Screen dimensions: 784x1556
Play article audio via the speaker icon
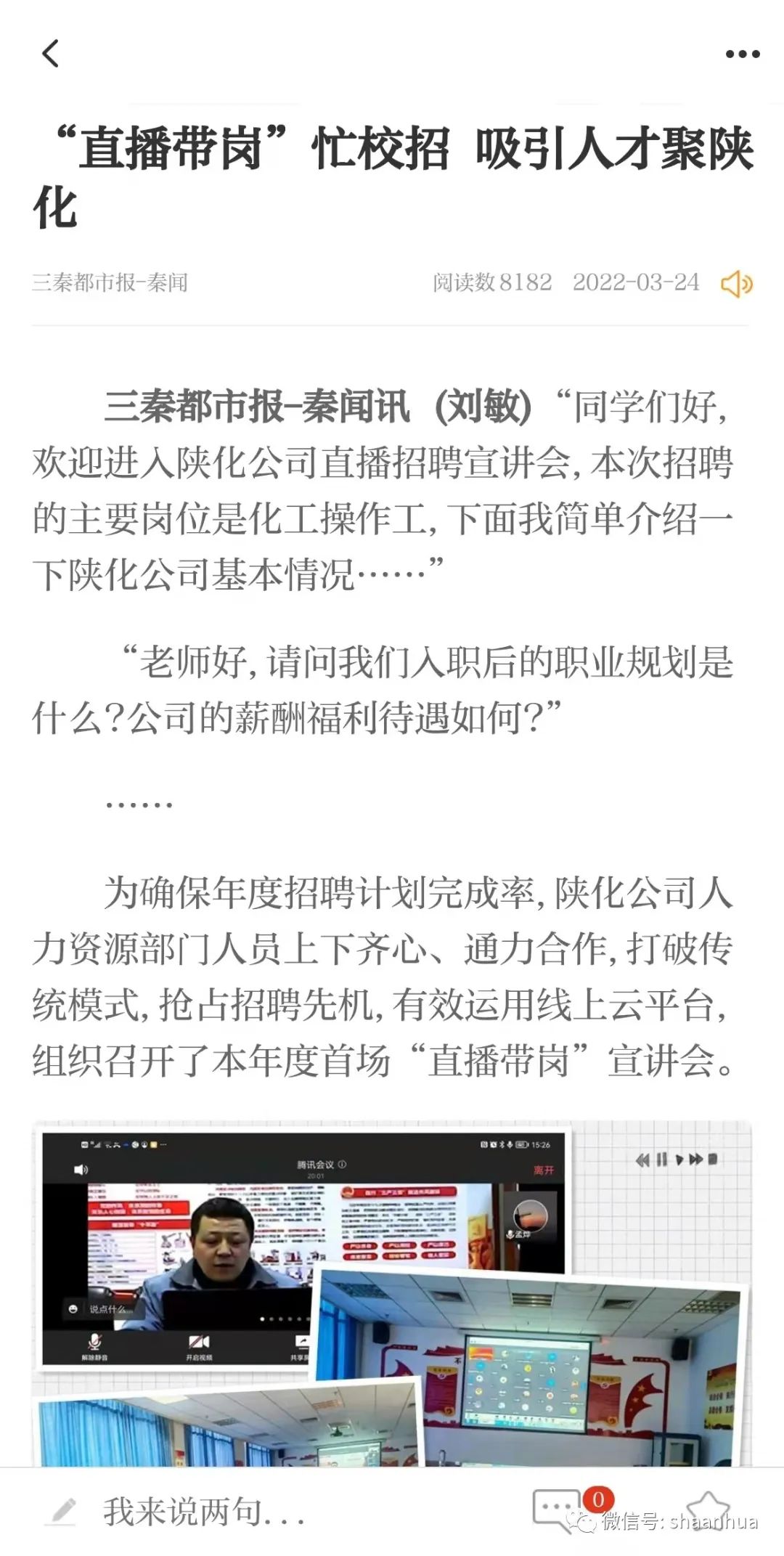coord(735,283)
